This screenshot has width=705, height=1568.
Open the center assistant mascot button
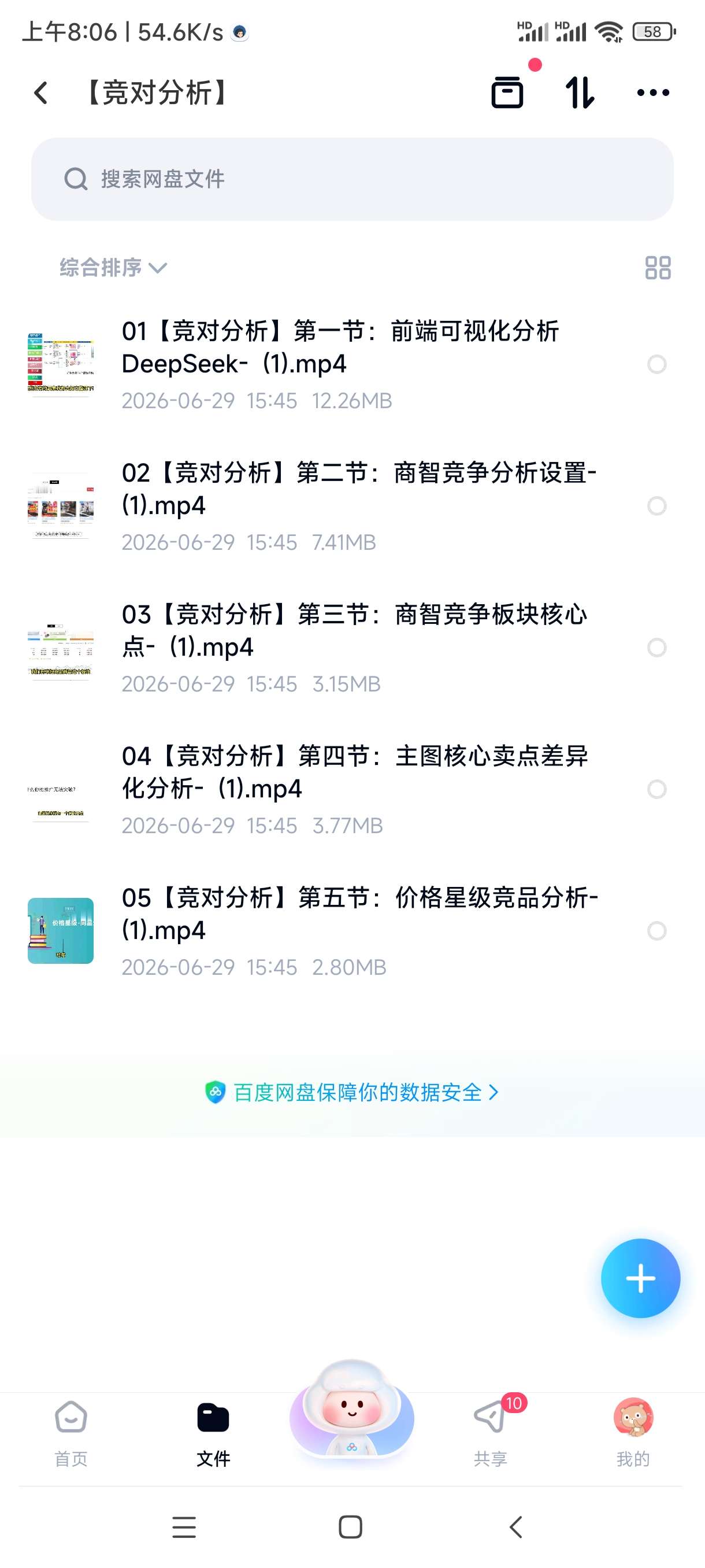pos(351,1413)
